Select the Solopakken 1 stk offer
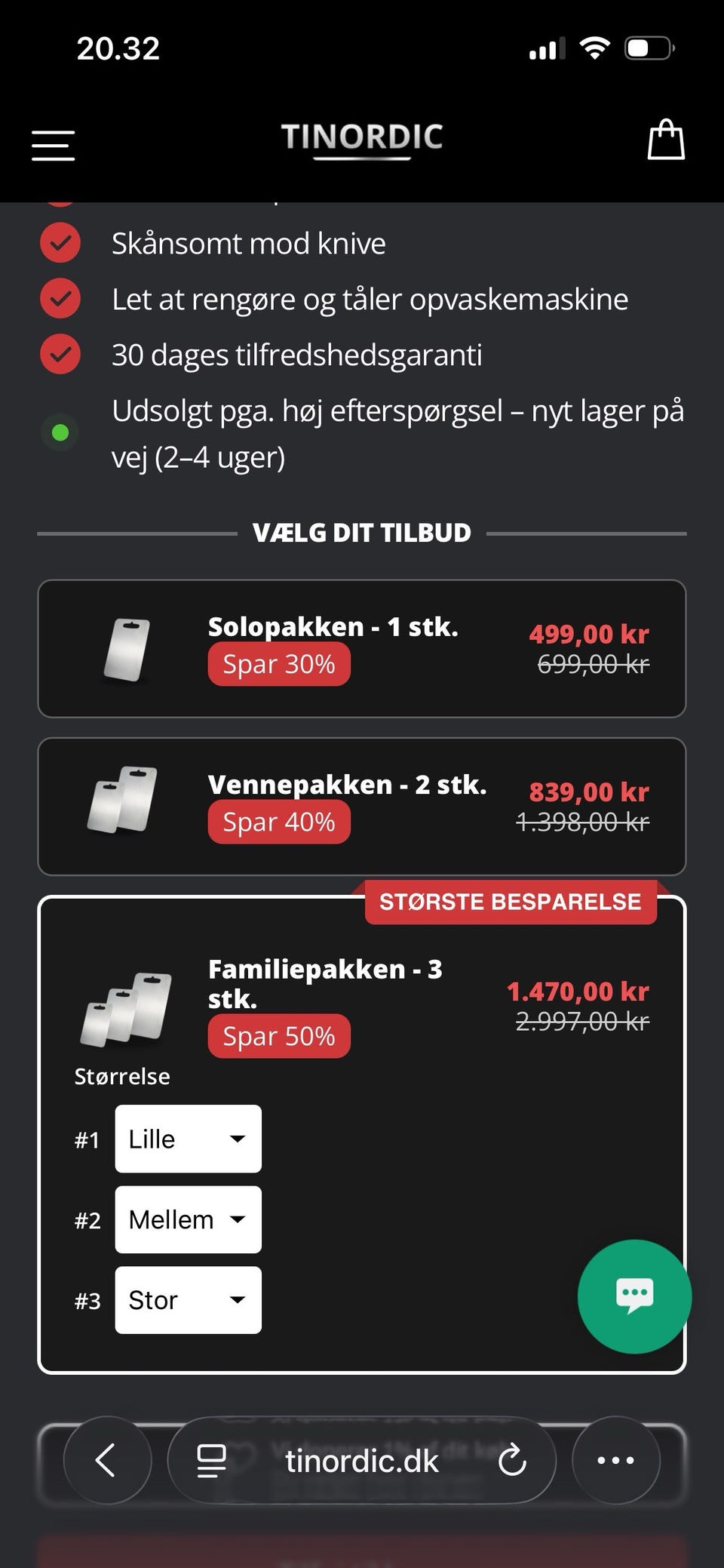Image resolution: width=724 pixels, height=1568 pixels. 362,647
